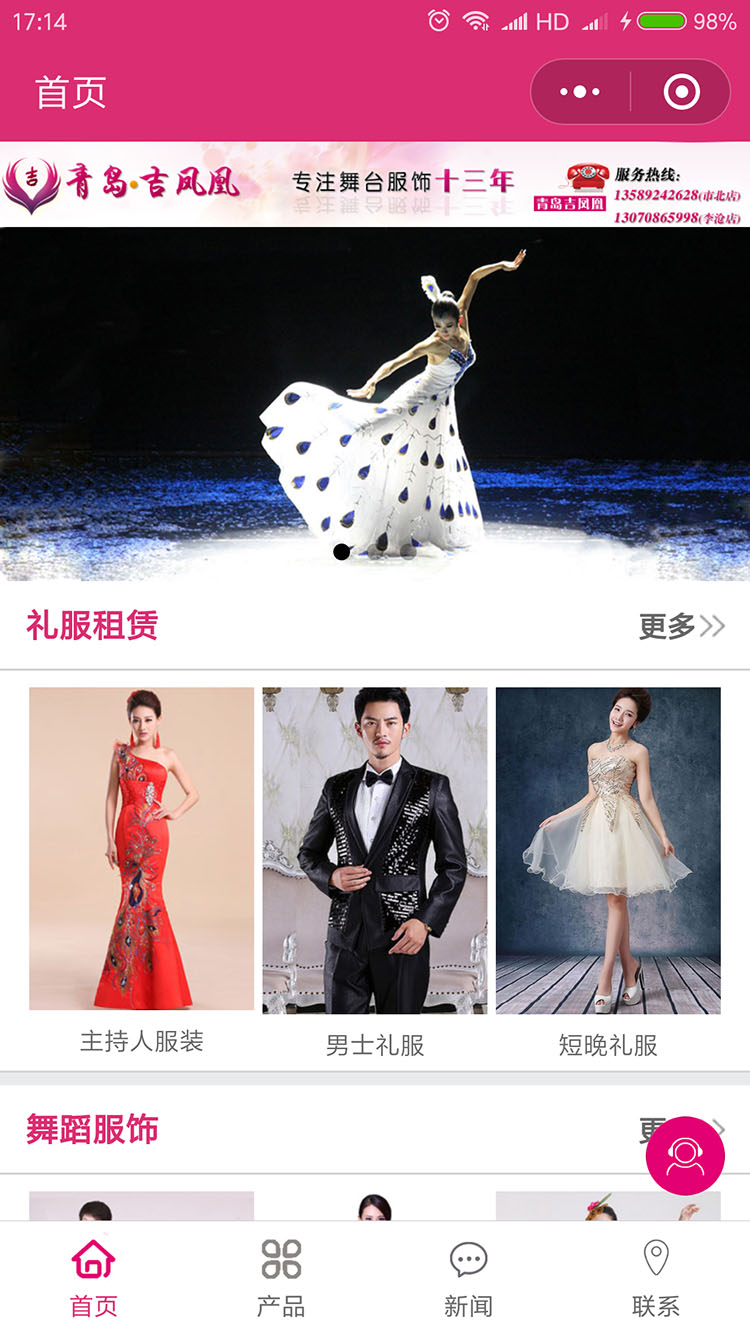Open the mini program more options menu
The width and height of the screenshot is (750, 1333).
[580, 92]
